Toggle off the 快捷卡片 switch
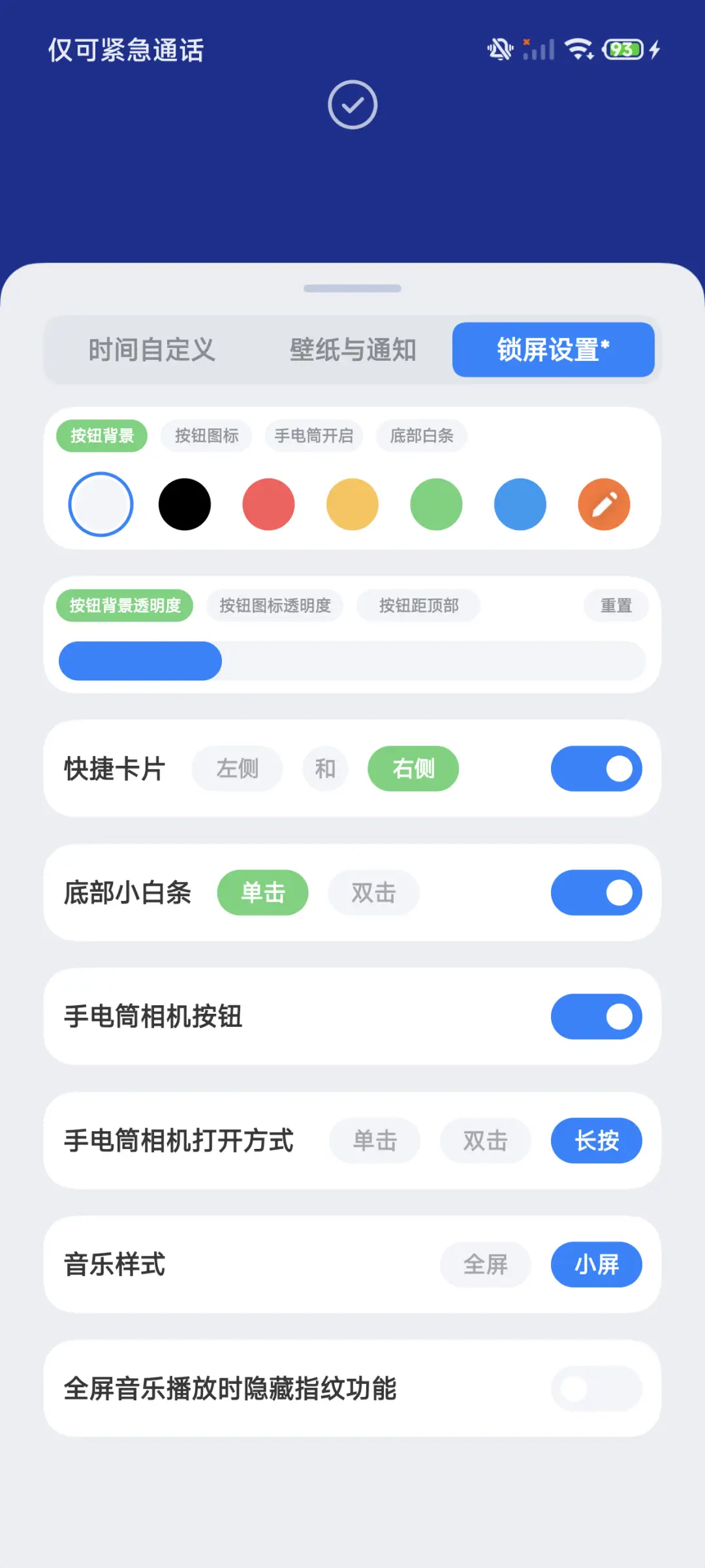 [596, 769]
